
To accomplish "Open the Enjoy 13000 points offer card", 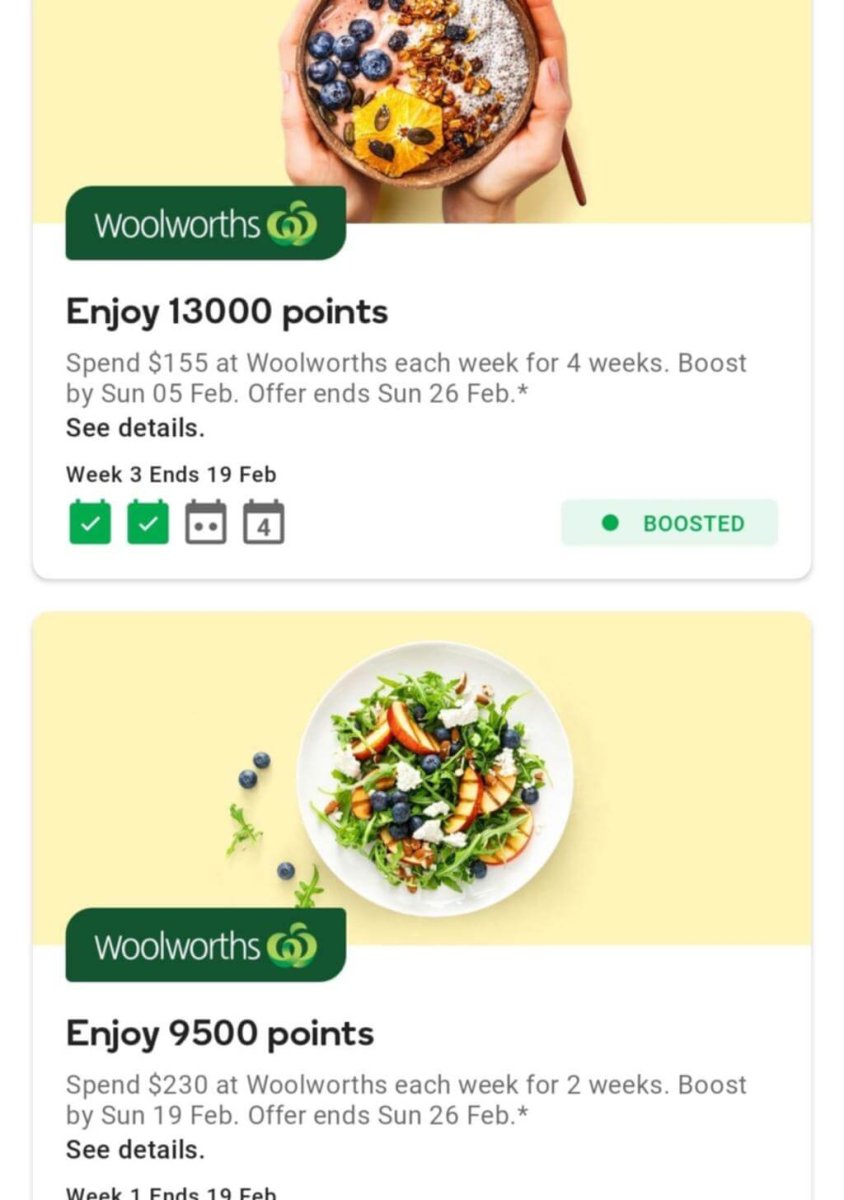I will (227, 312).
